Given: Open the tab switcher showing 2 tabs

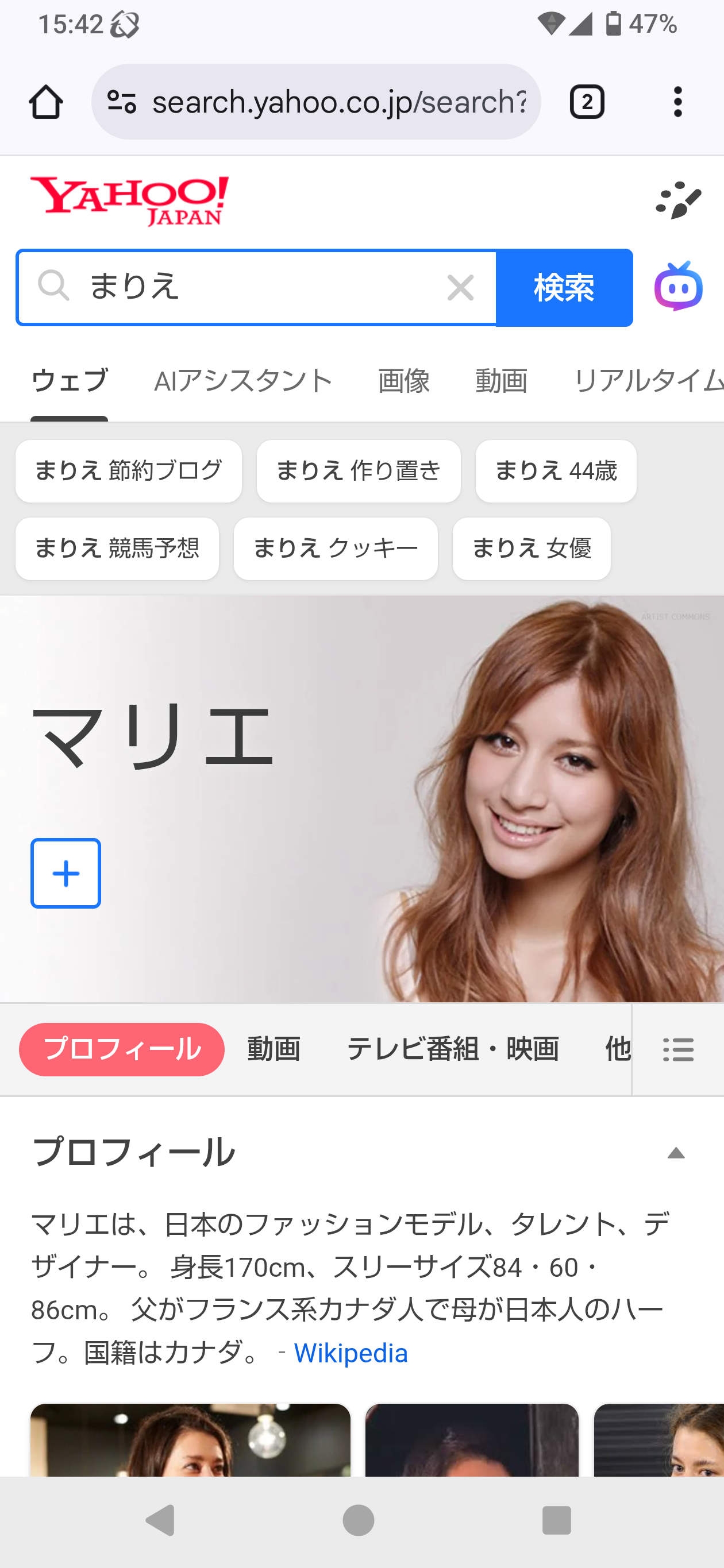Looking at the screenshot, I should click(587, 102).
